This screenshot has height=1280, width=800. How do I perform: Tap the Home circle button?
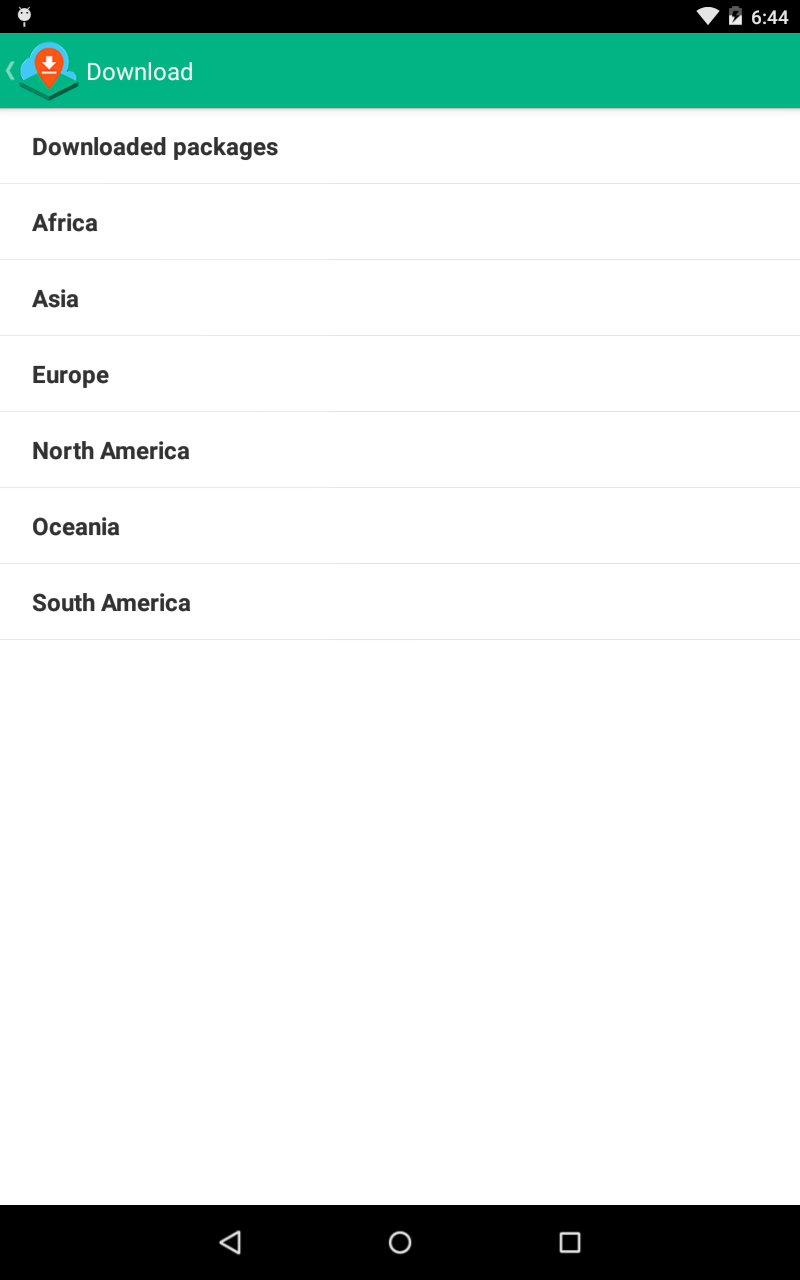pos(399,1242)
